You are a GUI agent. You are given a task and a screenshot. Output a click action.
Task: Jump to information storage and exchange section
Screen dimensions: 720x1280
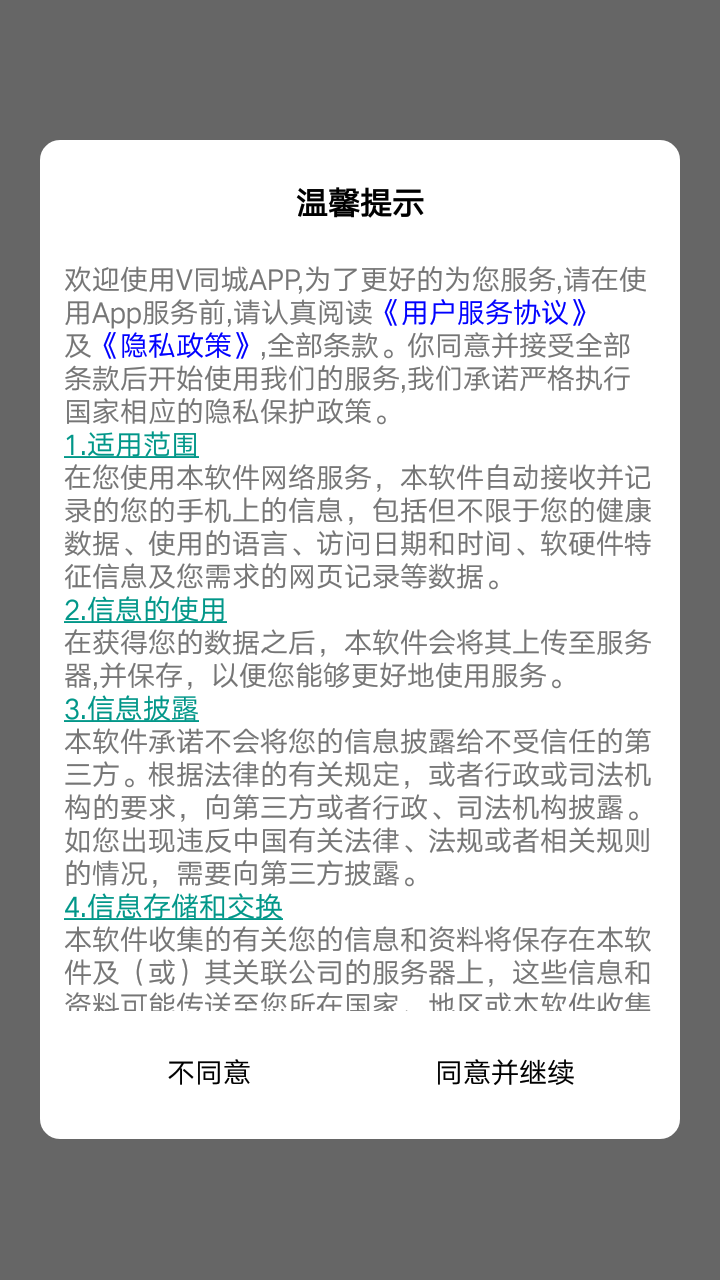point(174,907)
